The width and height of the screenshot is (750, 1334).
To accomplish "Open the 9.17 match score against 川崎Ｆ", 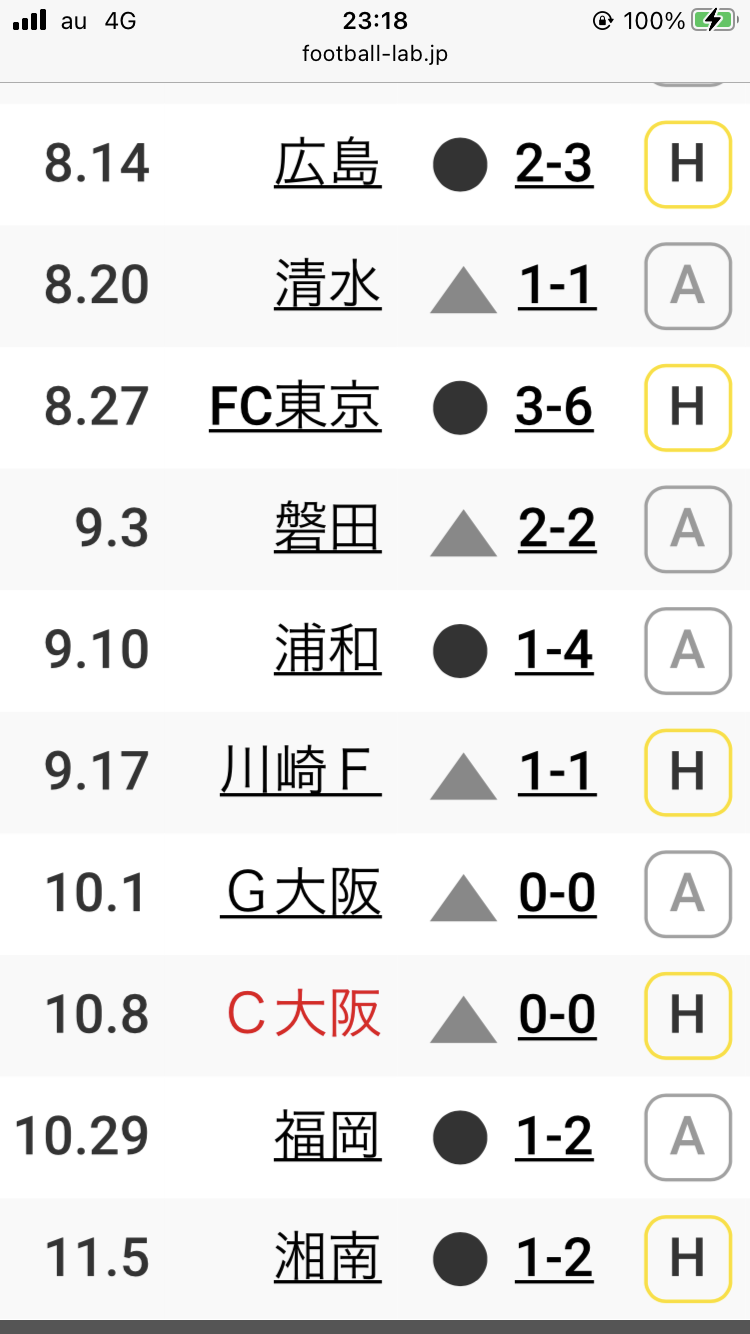I will (x=557, y=772).
